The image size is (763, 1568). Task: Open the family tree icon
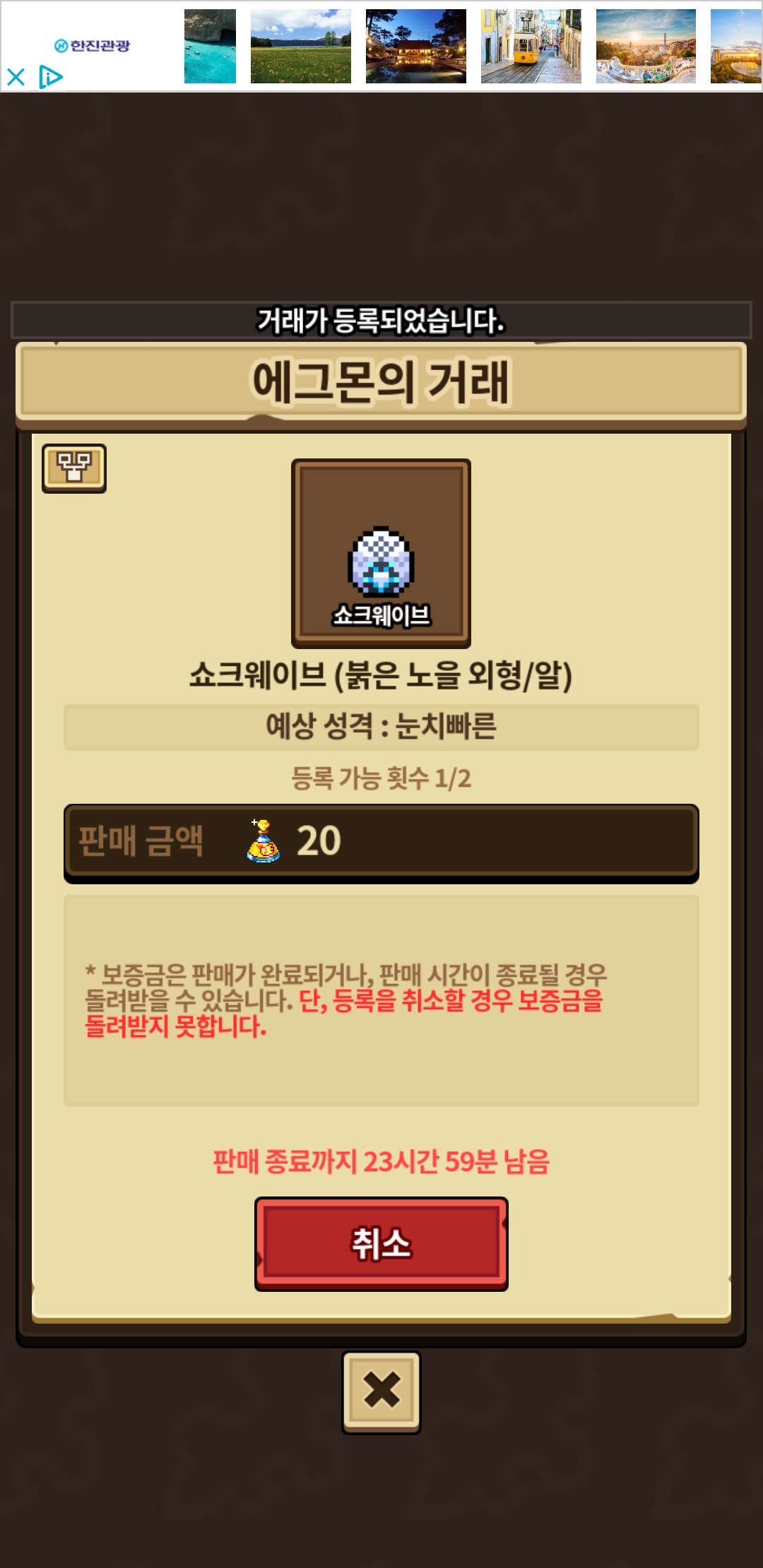point(74,468)
